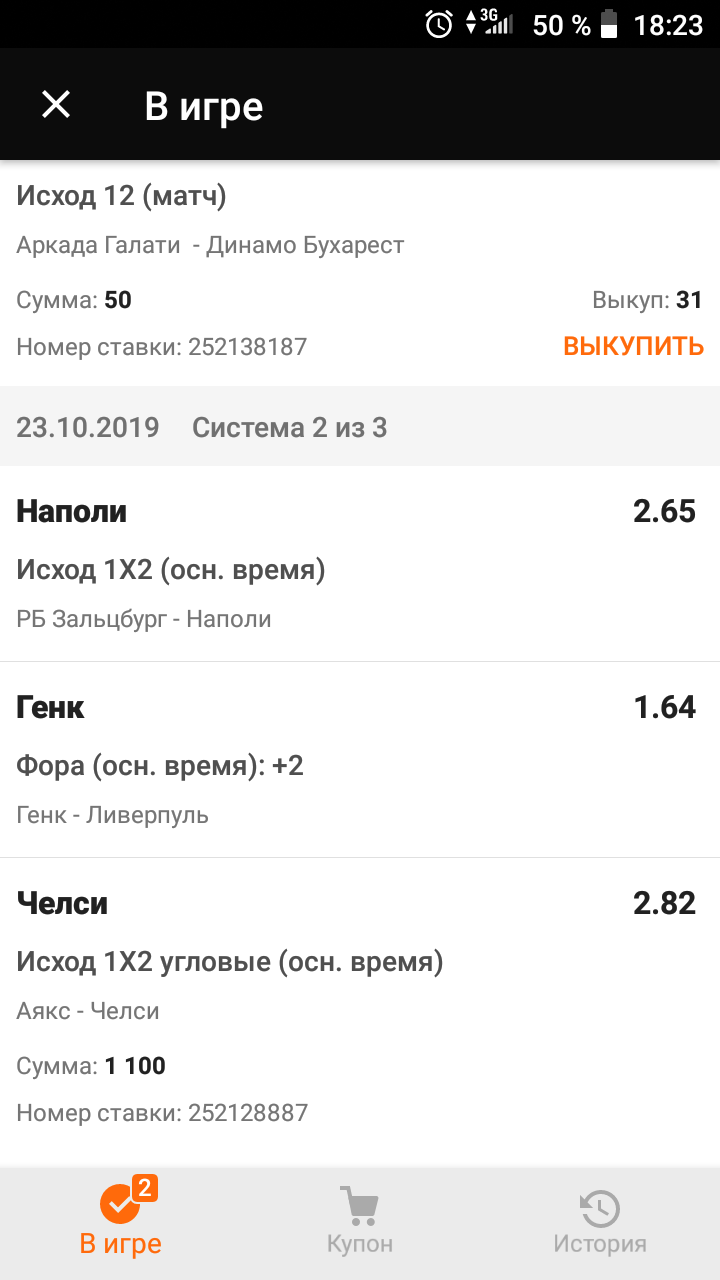Tap ВЫКУПИТЬ to cash out the bet
Screen dimensions: 720x1280
point(633,347)
